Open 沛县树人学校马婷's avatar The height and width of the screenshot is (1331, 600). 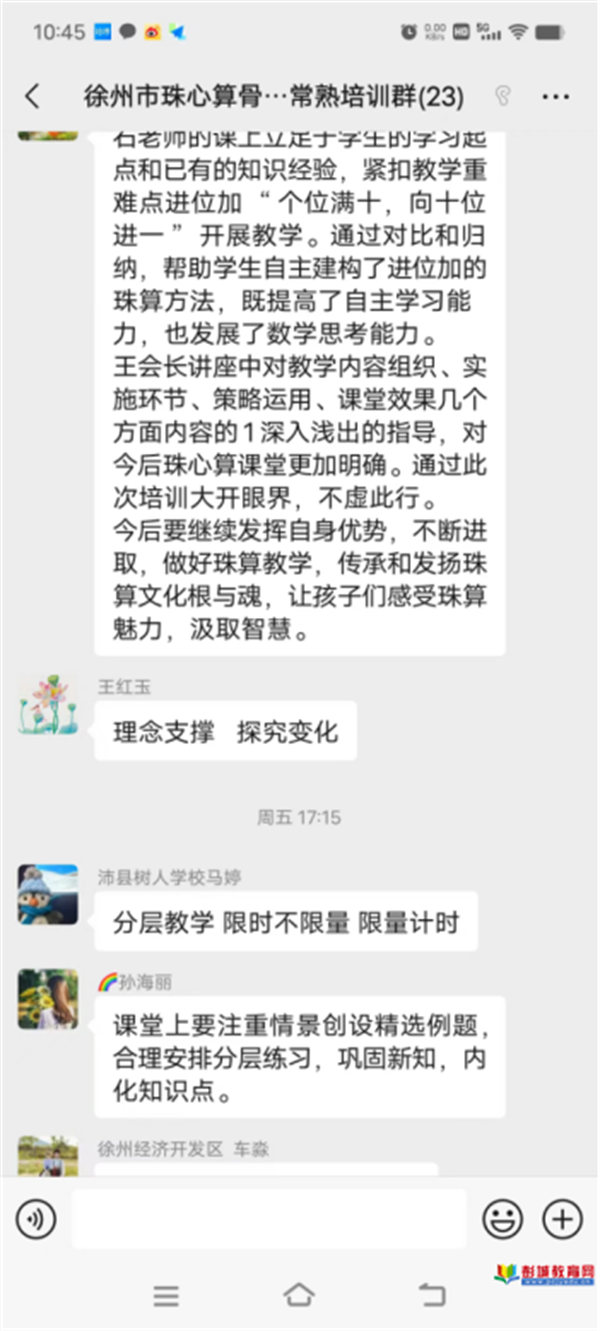tap(47, 893)
